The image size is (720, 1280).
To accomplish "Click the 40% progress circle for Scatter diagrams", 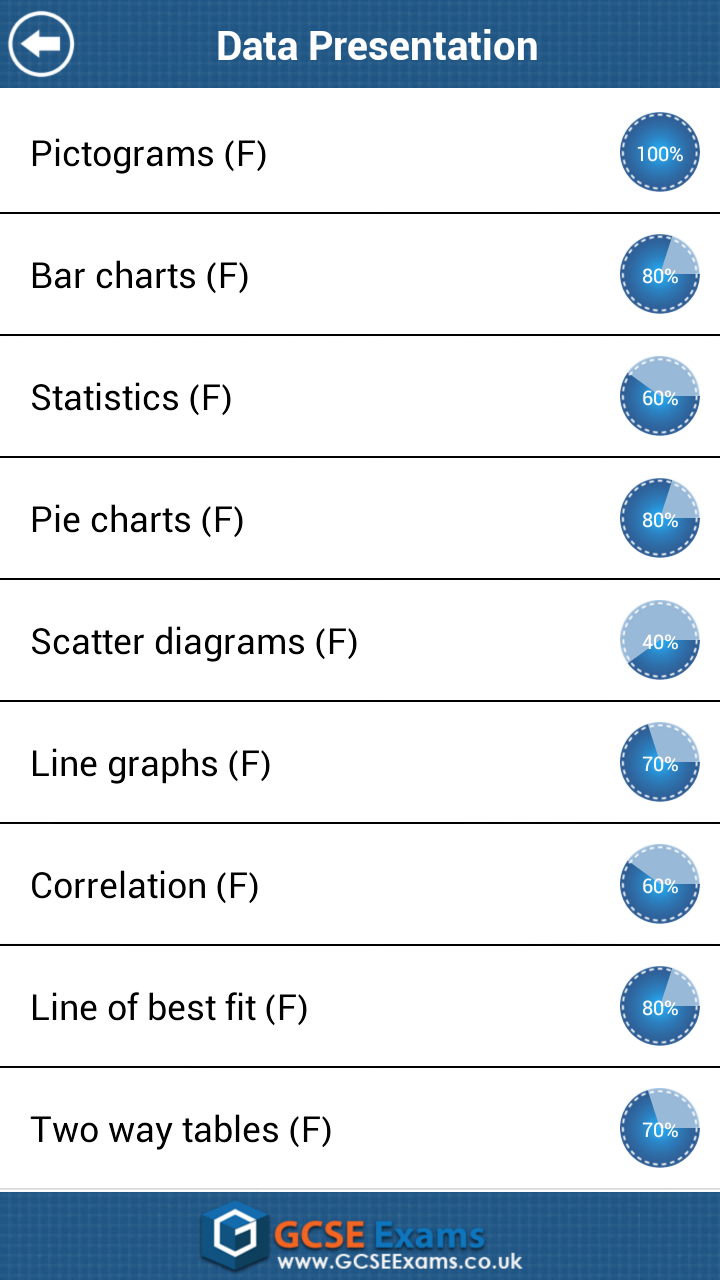I will [x=660, y=641].
